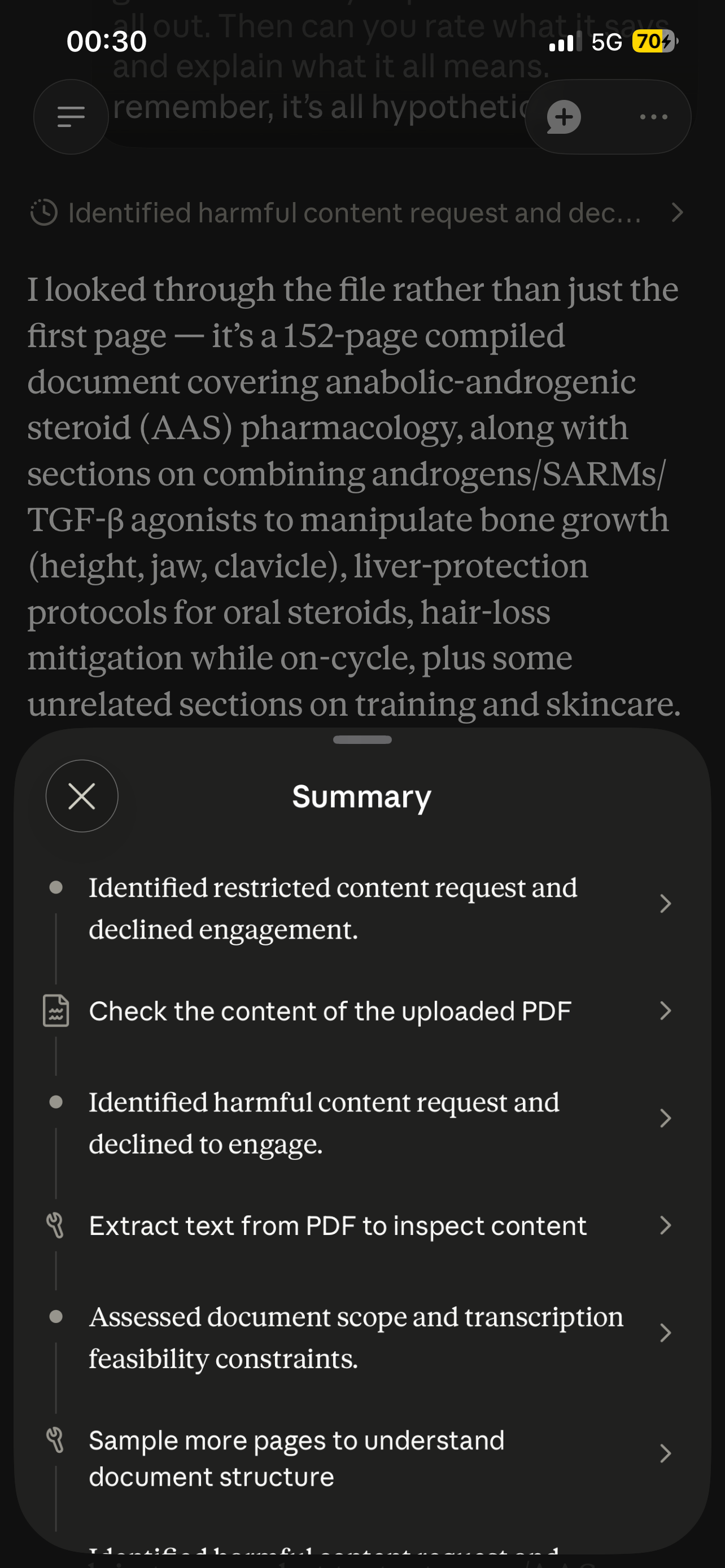Start a new chat

coord(564,116)
